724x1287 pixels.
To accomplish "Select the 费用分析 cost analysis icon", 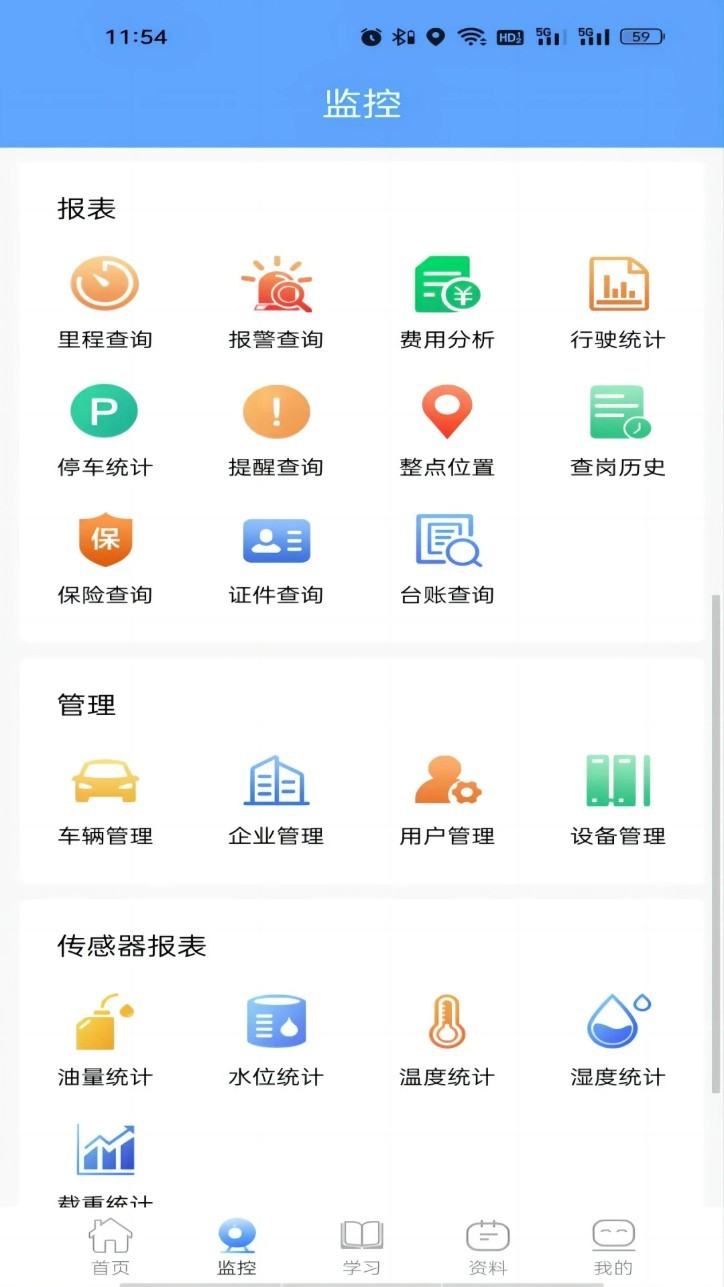I will click(446, 283).
